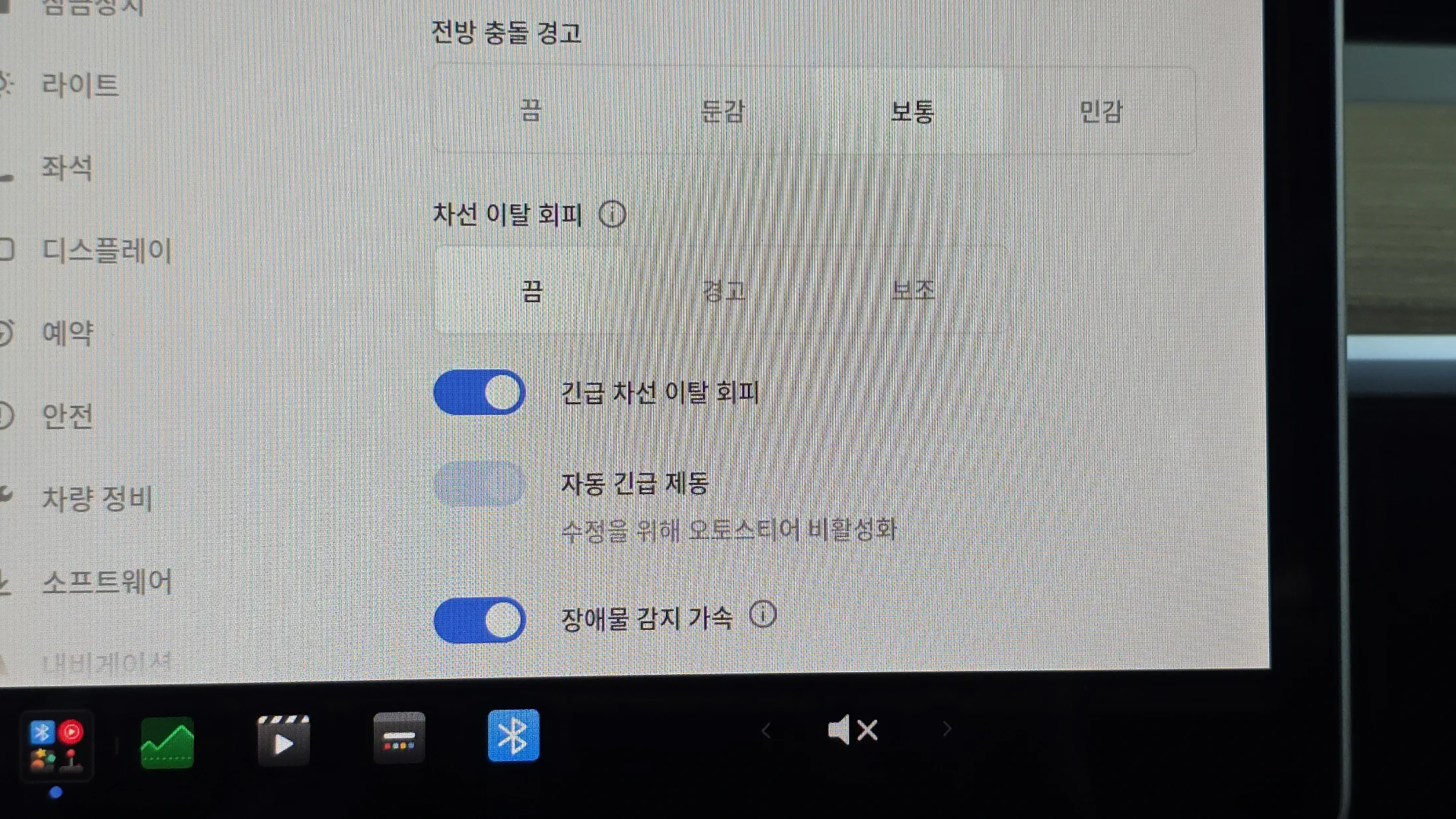Open the 좌석 settings menu

click(66, 168)
